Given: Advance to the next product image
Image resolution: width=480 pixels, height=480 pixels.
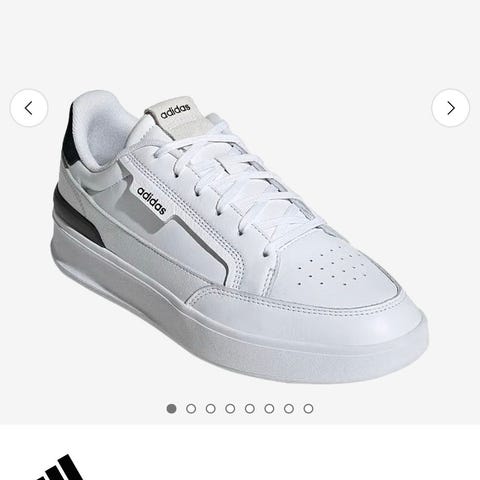Looking at the screenshot, I should click(451, 108).
